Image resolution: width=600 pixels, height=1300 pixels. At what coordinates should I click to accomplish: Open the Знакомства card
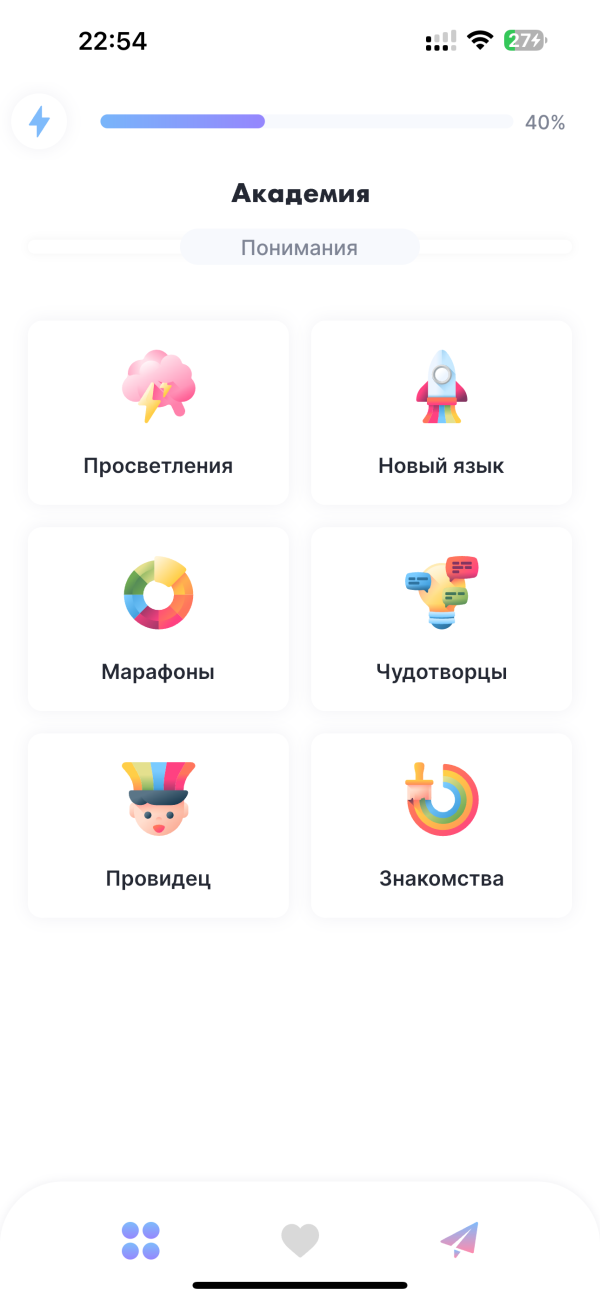(441, 826)
